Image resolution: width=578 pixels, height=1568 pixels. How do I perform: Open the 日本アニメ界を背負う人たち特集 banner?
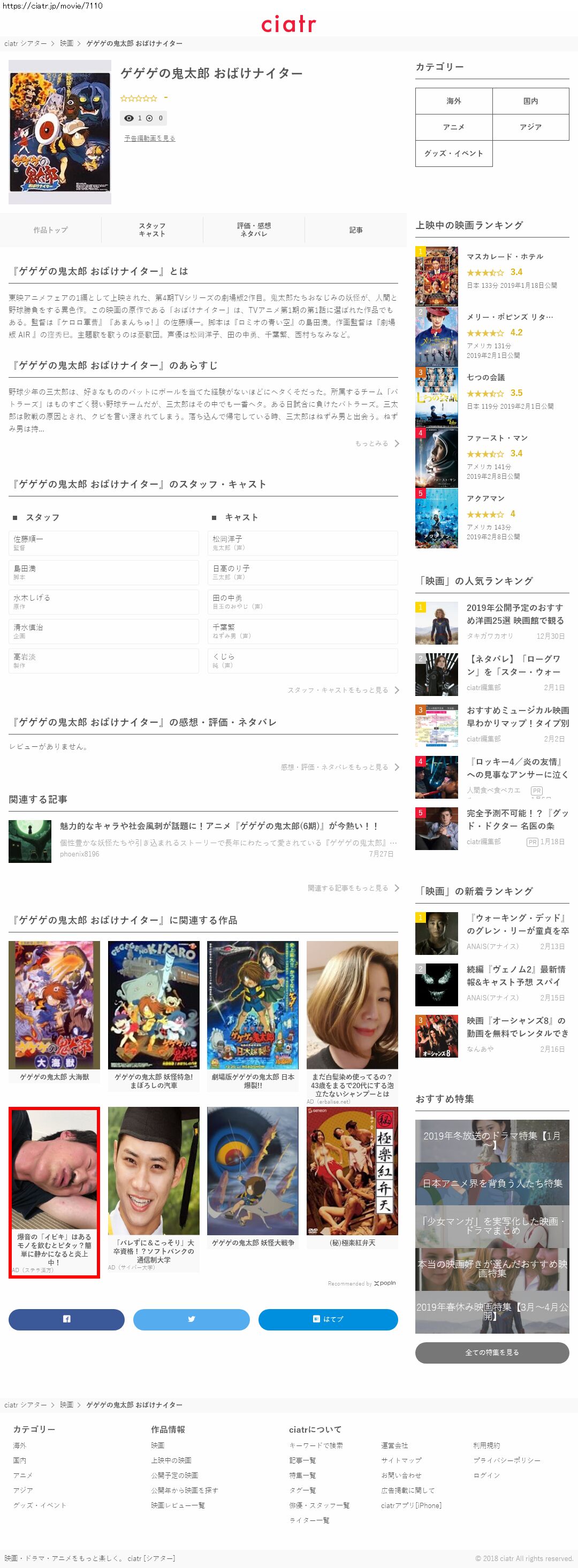pyautogui.click(x=491, y=1183)
